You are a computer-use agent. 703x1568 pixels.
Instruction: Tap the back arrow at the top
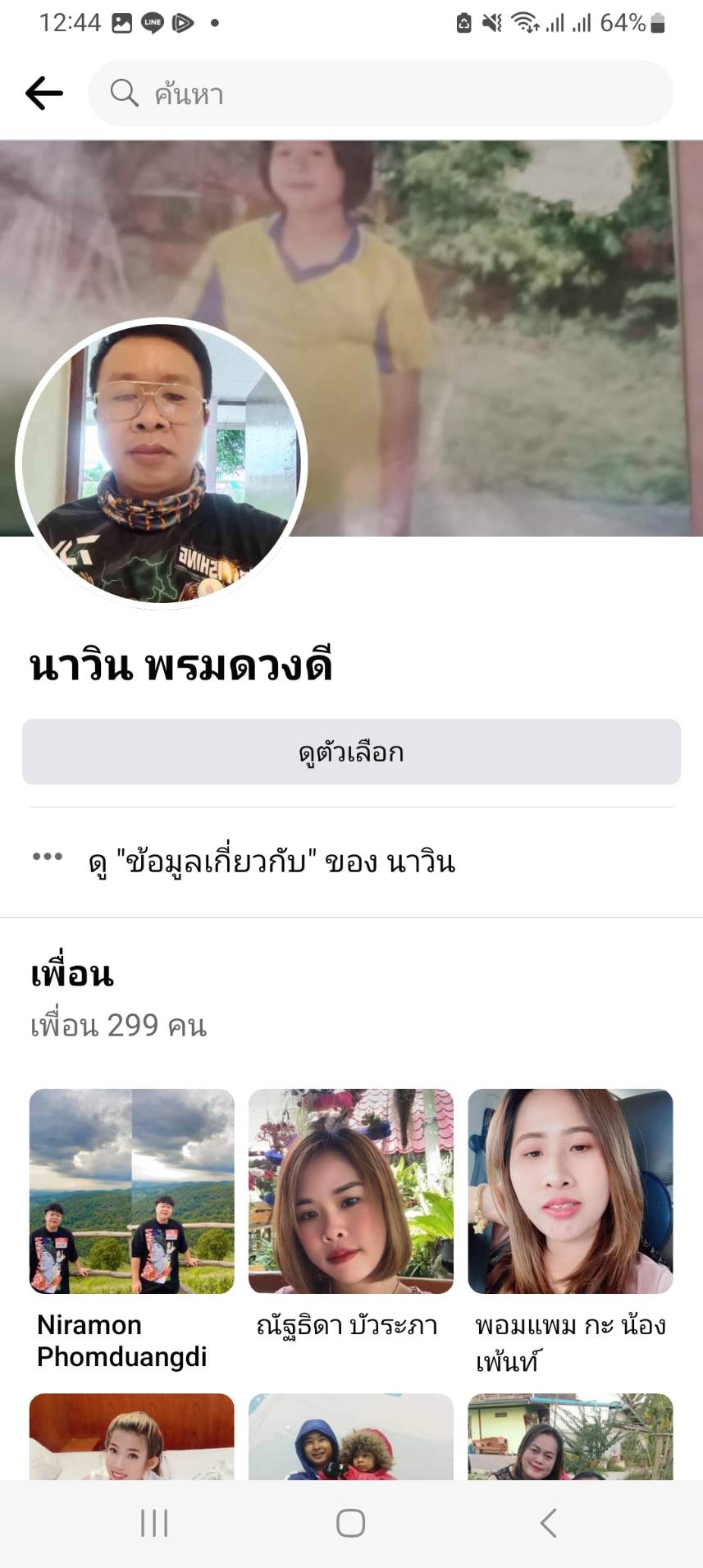pos(44,94)
